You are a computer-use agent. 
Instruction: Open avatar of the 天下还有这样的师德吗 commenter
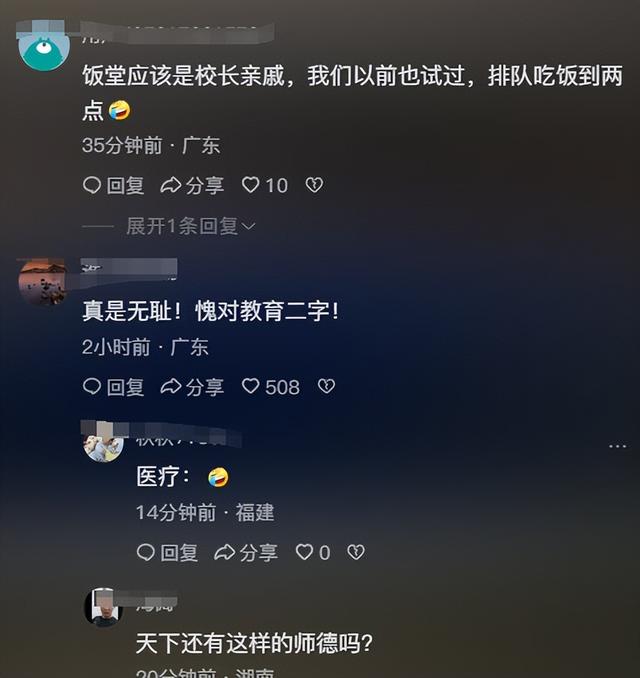point(103,607)
